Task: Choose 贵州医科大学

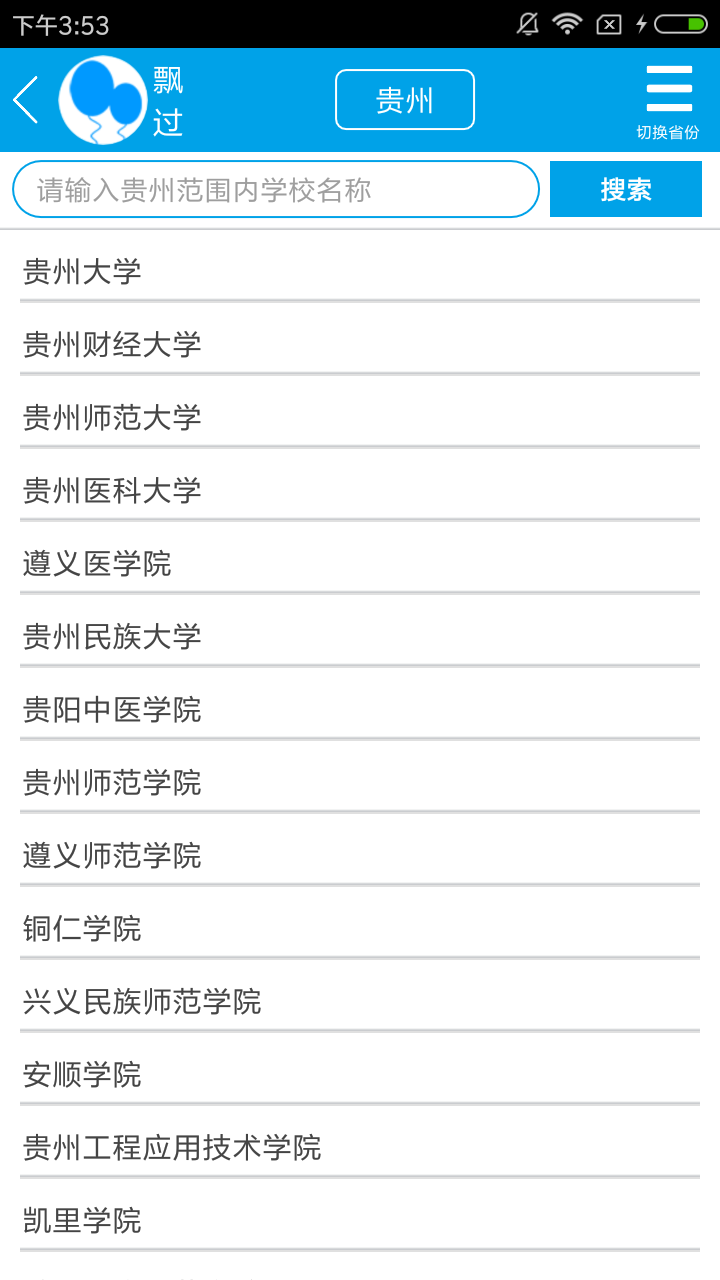Action: point(360,490)
